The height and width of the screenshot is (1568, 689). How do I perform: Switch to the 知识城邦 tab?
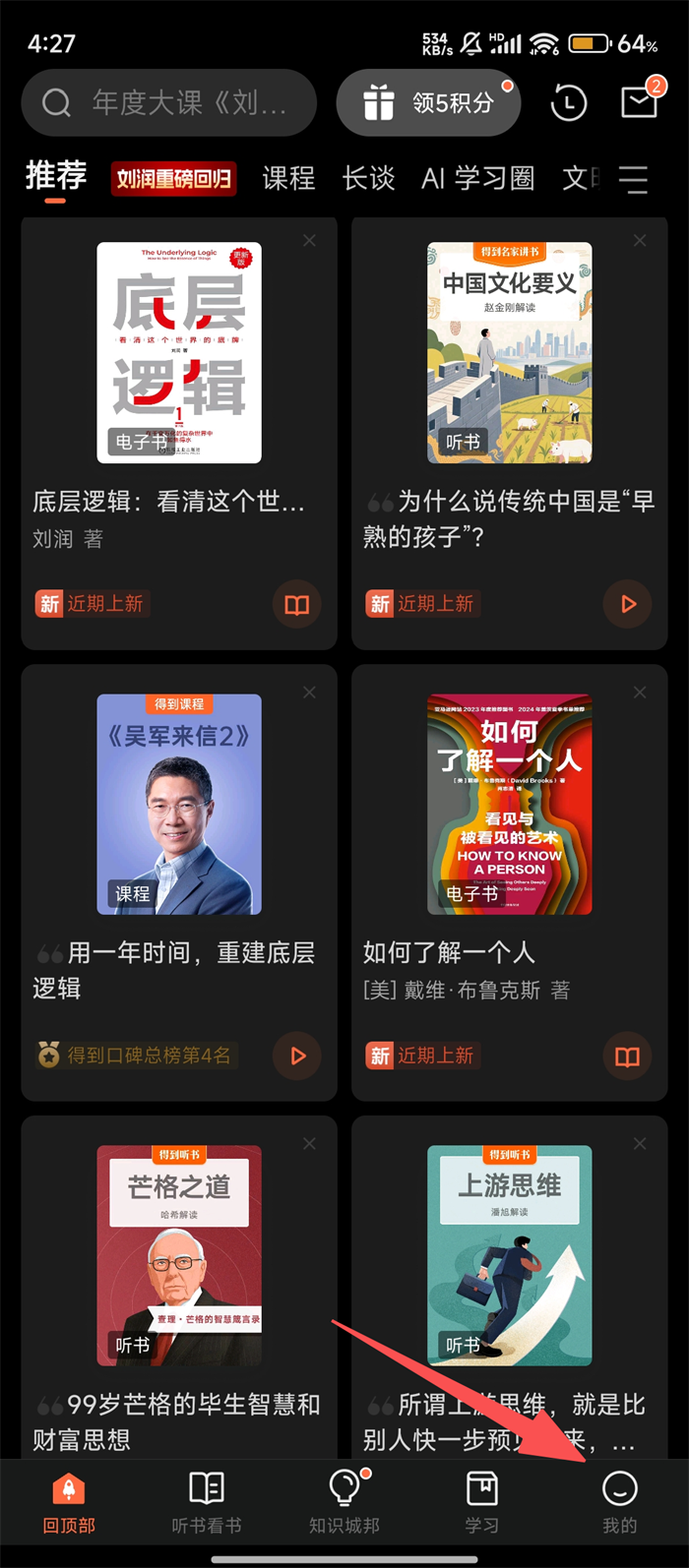(x=344, y=1502)
